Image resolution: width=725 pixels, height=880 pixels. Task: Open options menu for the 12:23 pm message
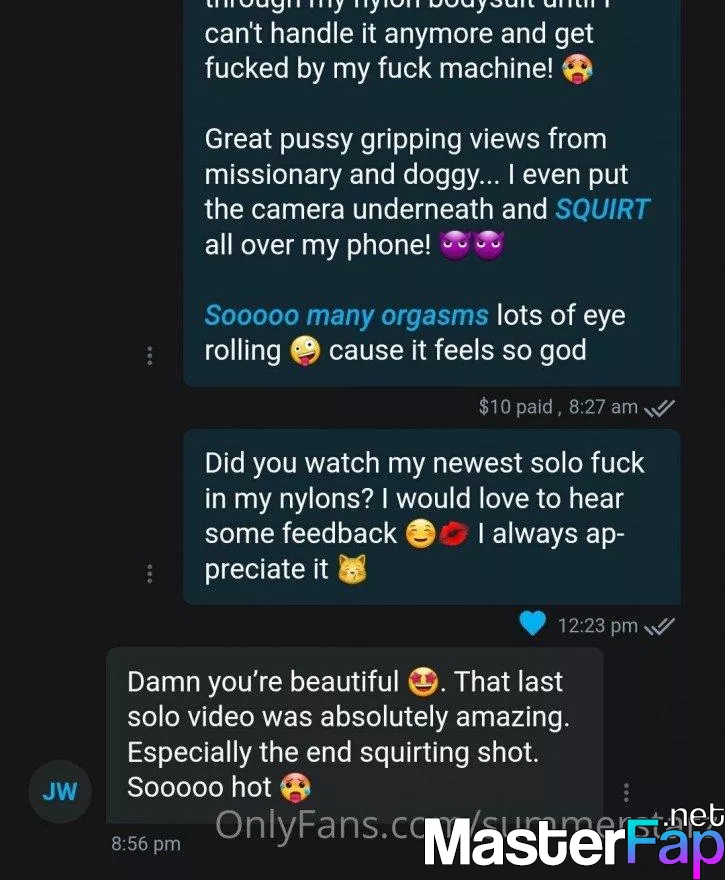point(150,573)
